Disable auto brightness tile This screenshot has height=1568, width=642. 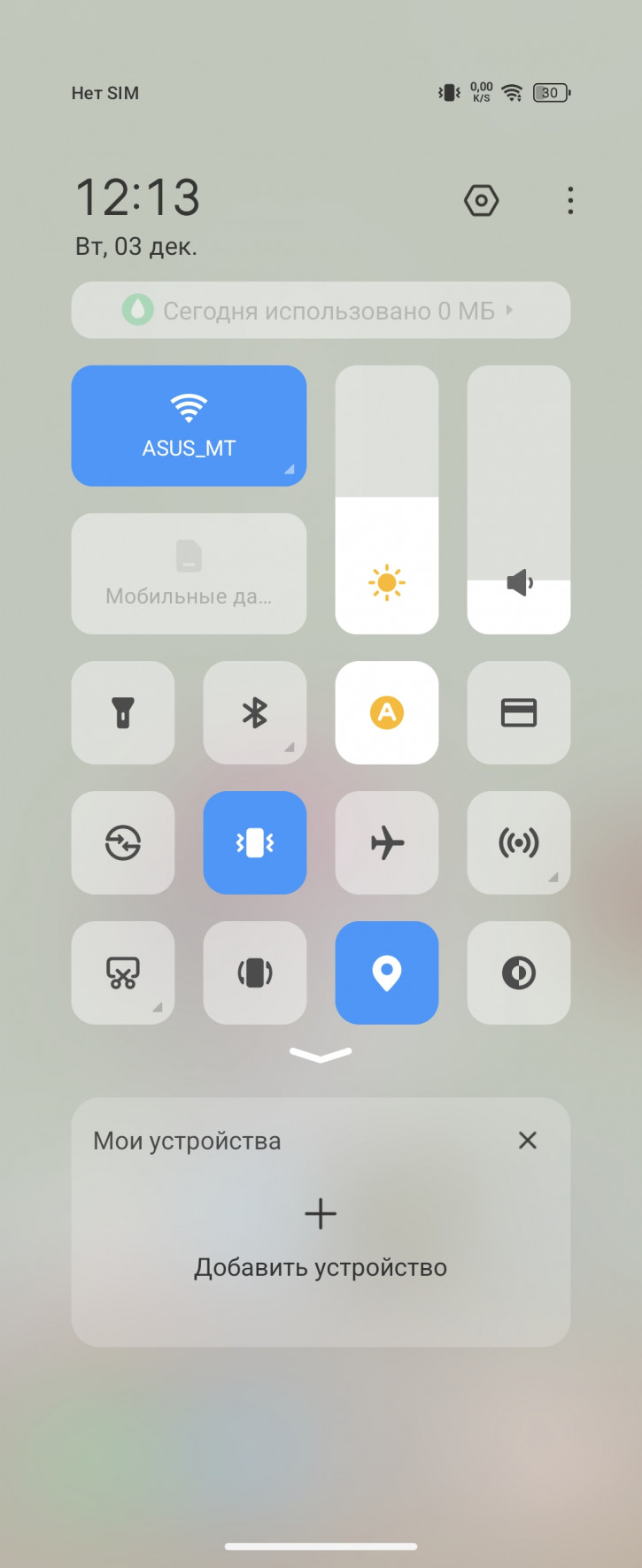(x=387, y=712)
